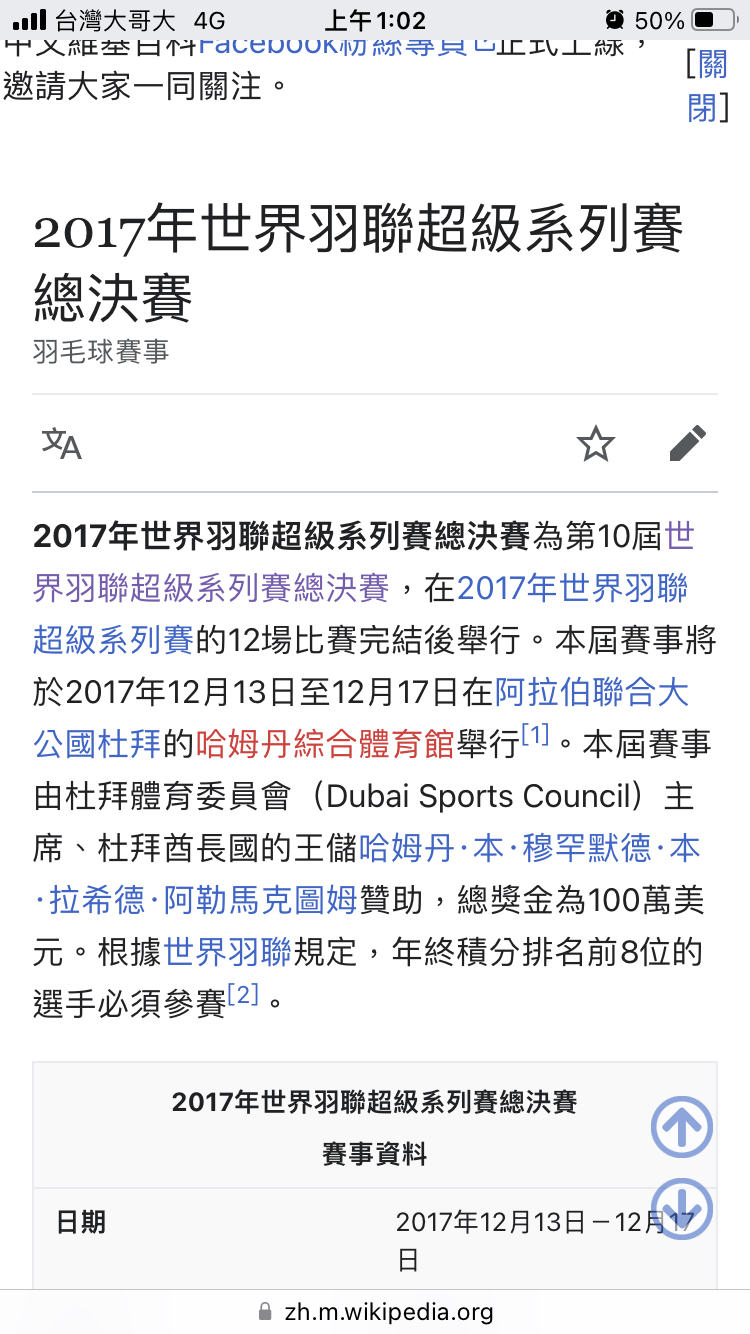The width and height of the screenshot is (750, 1334).
Task: Add this article to watchlist star
Action: pos(596,443)
